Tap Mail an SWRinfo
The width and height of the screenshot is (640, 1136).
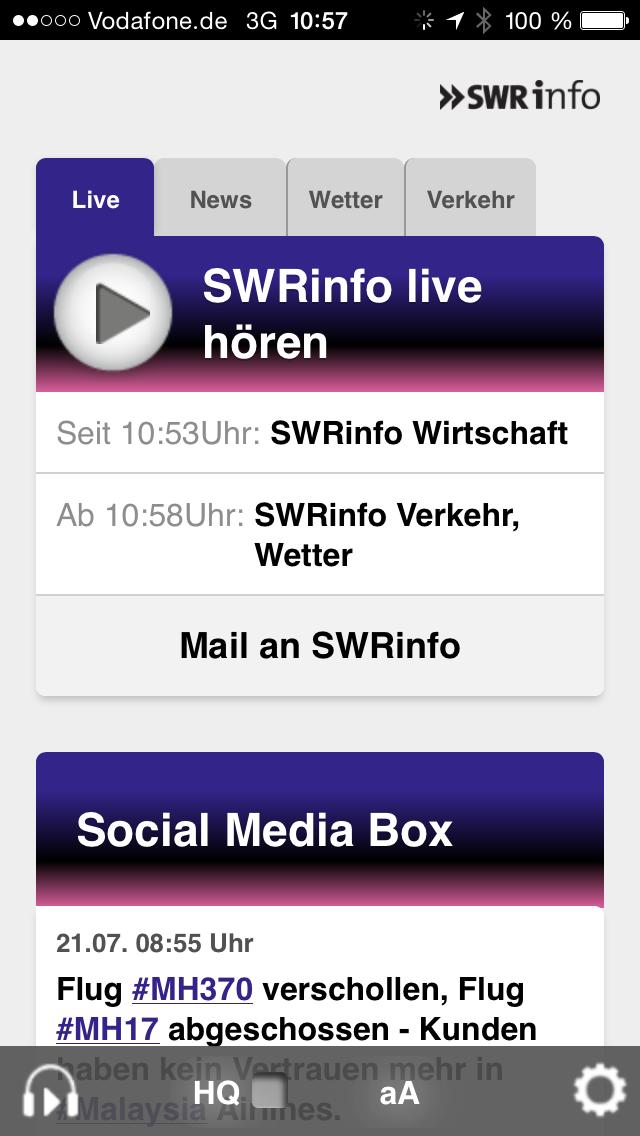point(320,645)
